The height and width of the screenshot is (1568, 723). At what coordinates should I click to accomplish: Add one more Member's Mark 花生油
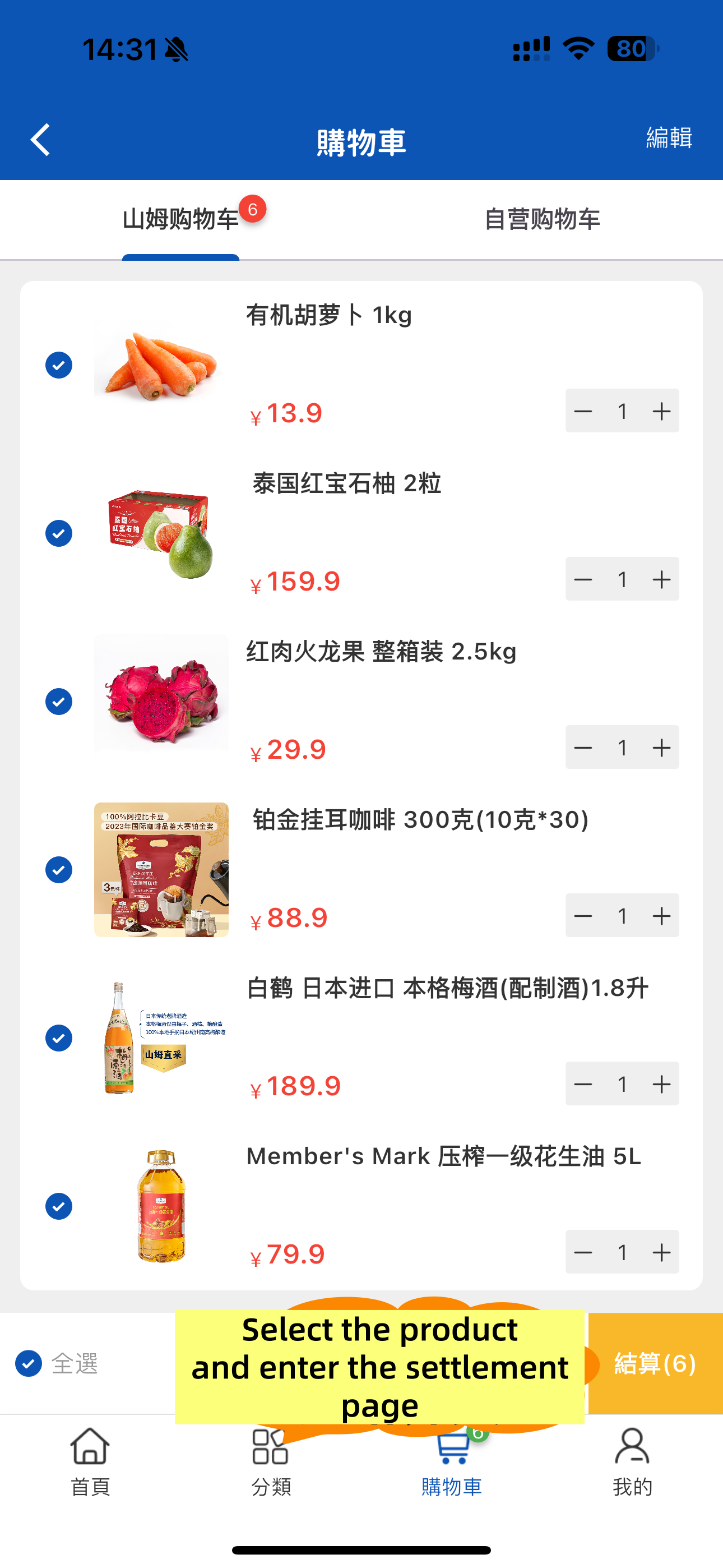tap(661, 1253)
